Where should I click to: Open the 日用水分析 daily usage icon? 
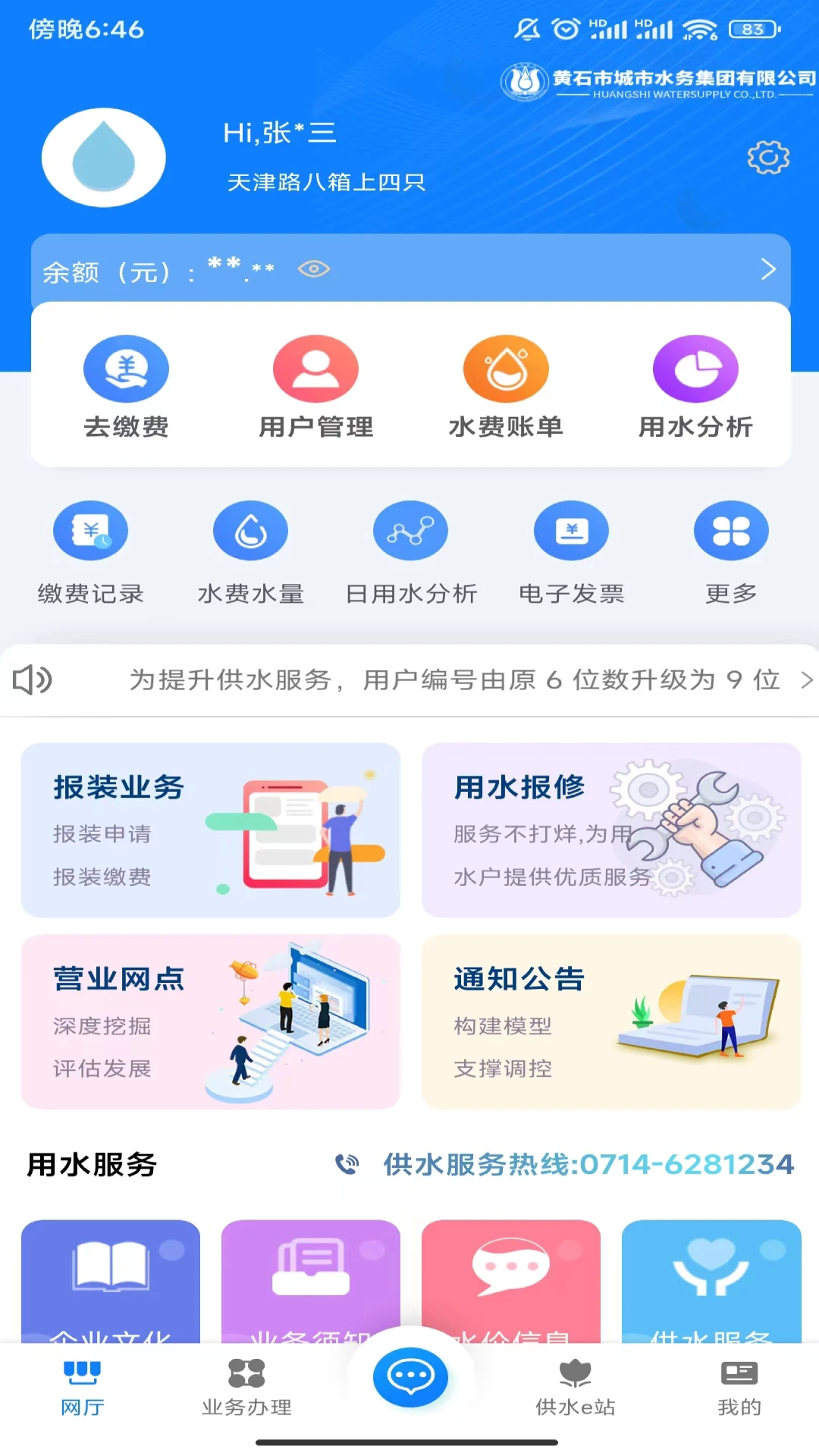[x=410, y=531]
